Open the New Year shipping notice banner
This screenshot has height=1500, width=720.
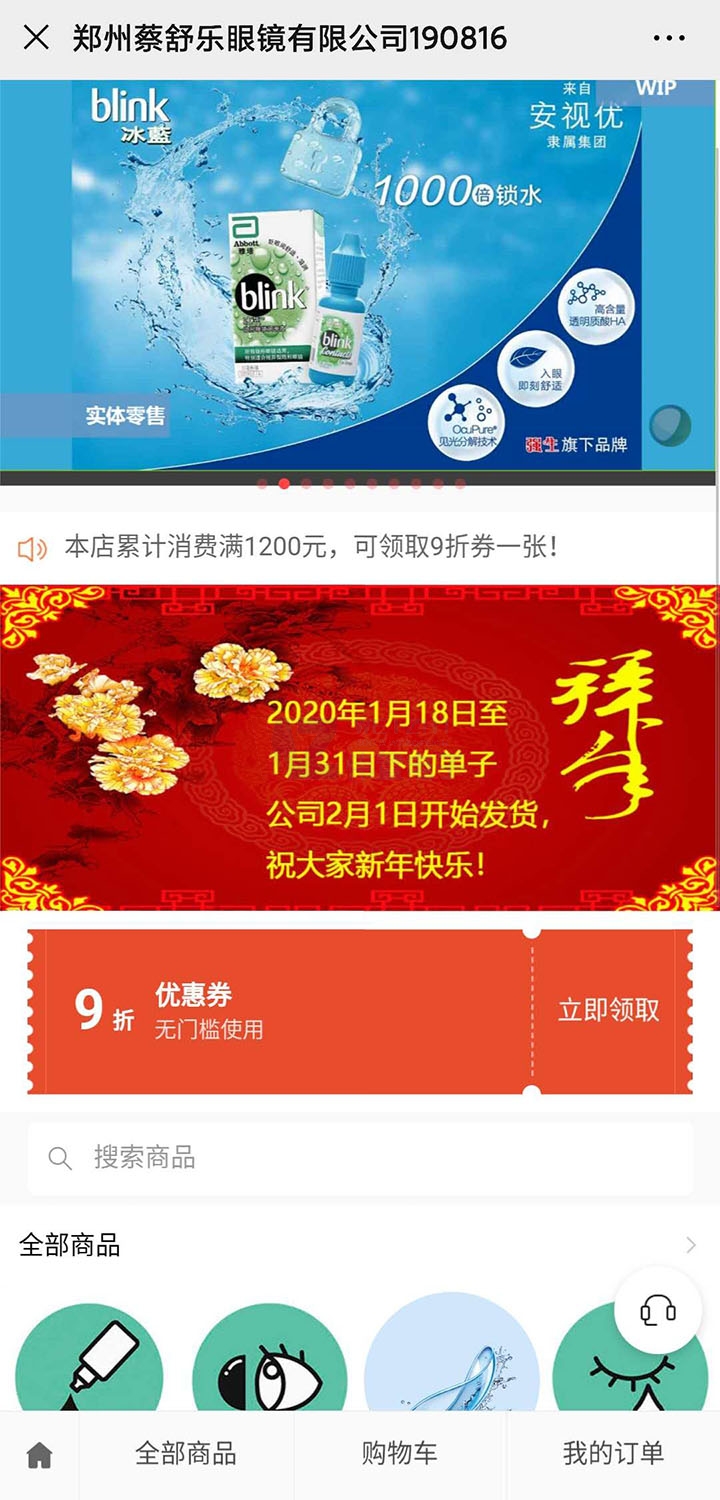[x=358, y=748]
